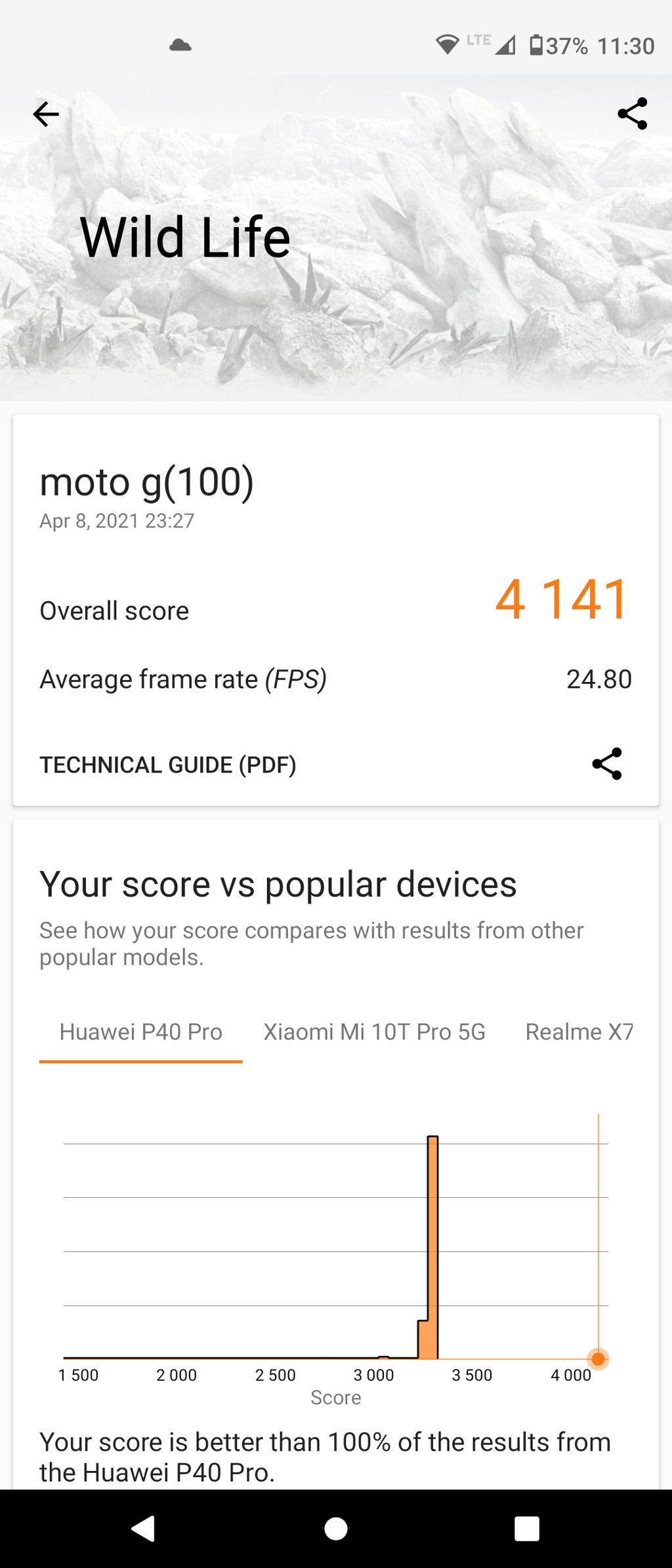Switch to Xiaomi Mi 10T Pro 5G tab

click(374, 1032)
